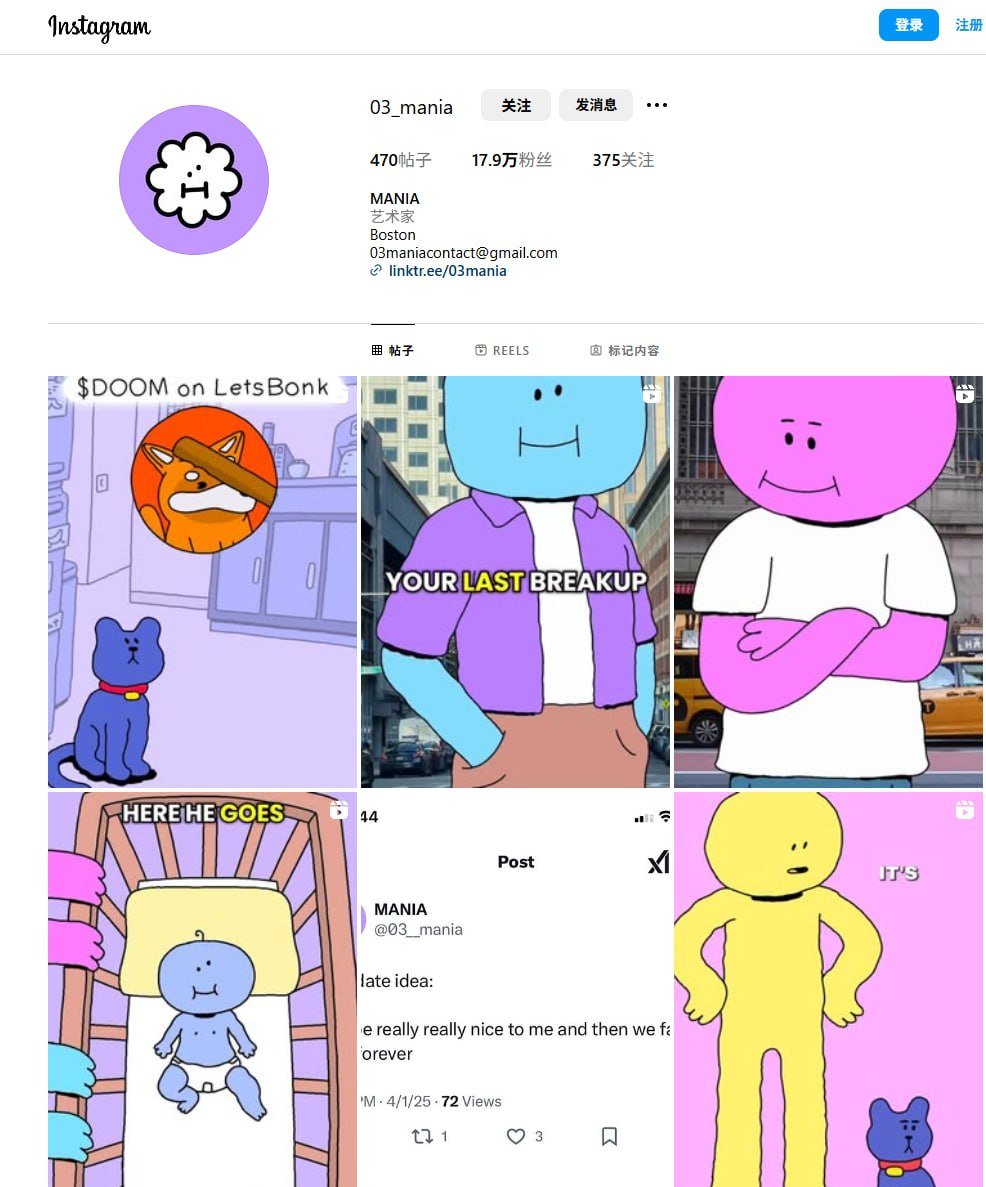Open the 注册 sign-up link
Screen dimensions: 986x1187
[x=968, y=25]
